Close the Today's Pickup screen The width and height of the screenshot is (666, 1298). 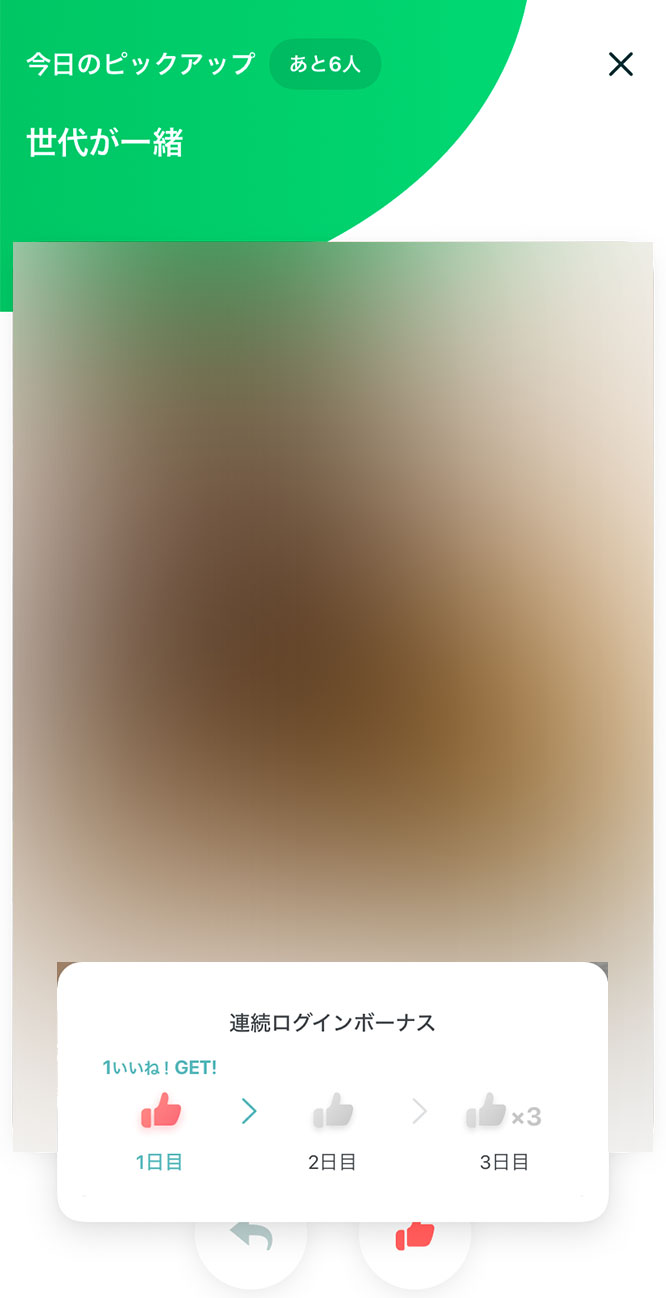pyautogui.click(x=620, y=65)
